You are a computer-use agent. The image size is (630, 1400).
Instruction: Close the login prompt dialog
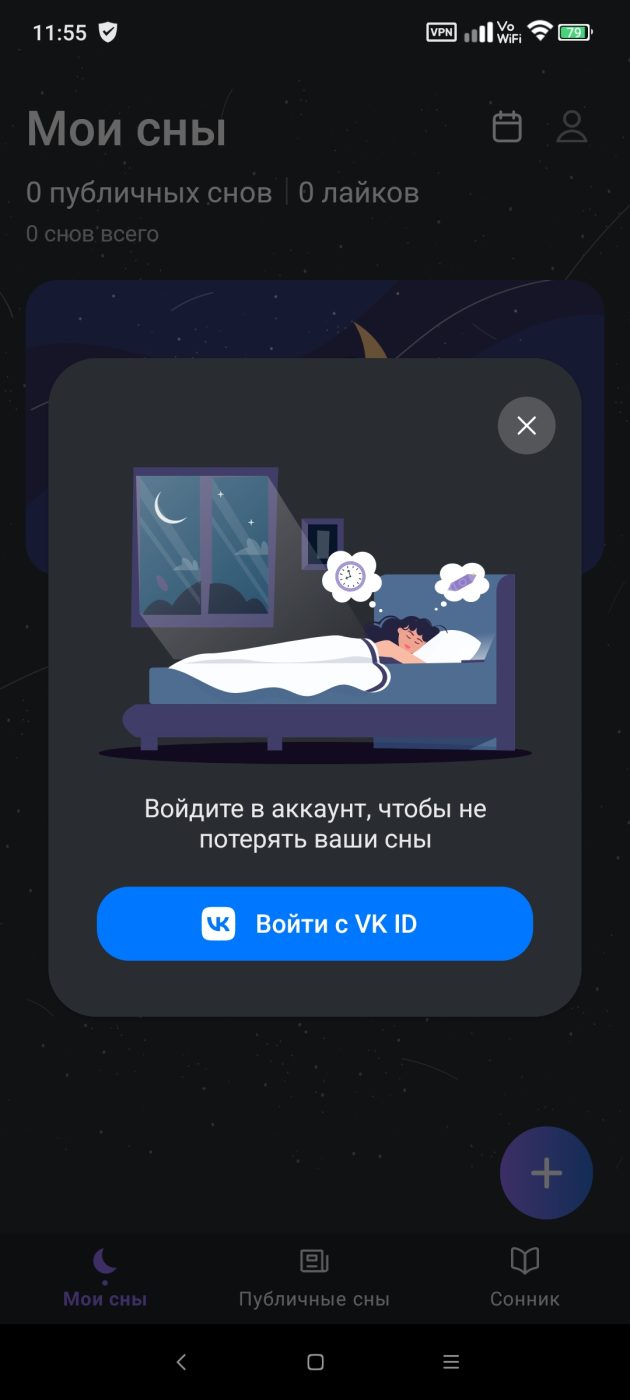coord(526,426)
